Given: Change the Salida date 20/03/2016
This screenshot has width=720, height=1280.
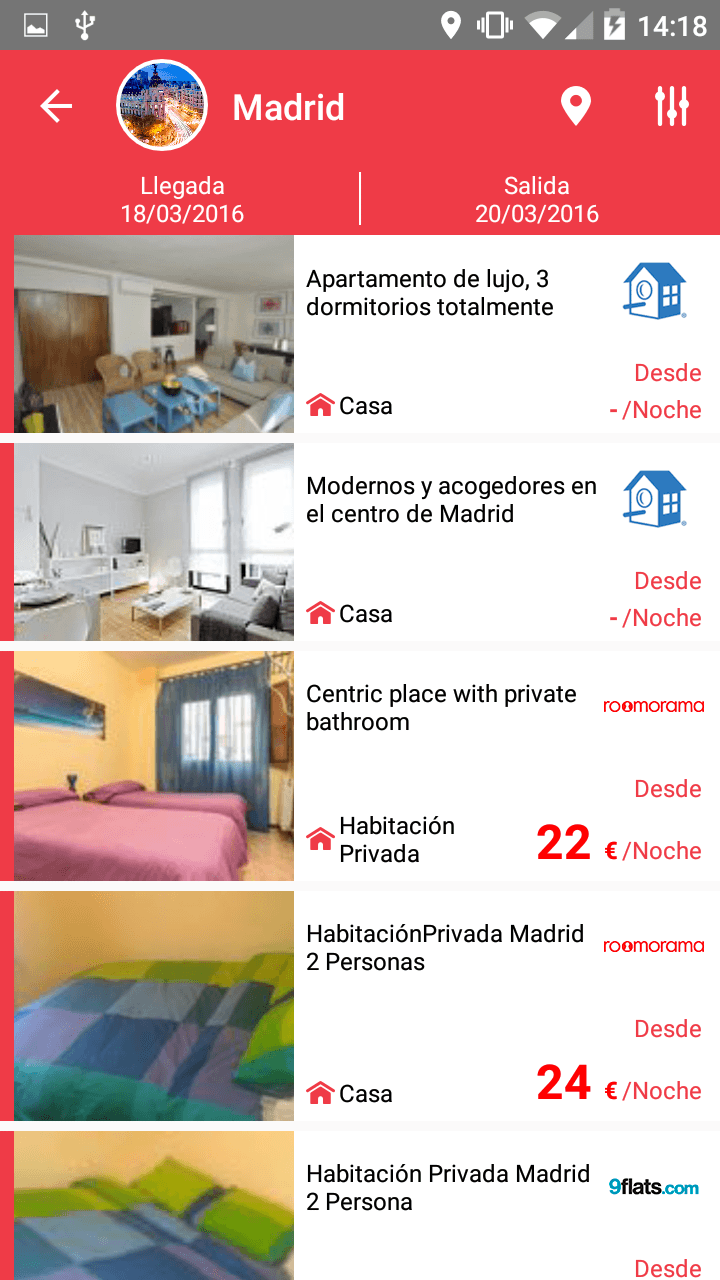Looking at the screenshot, I should [x=537, y=200].
